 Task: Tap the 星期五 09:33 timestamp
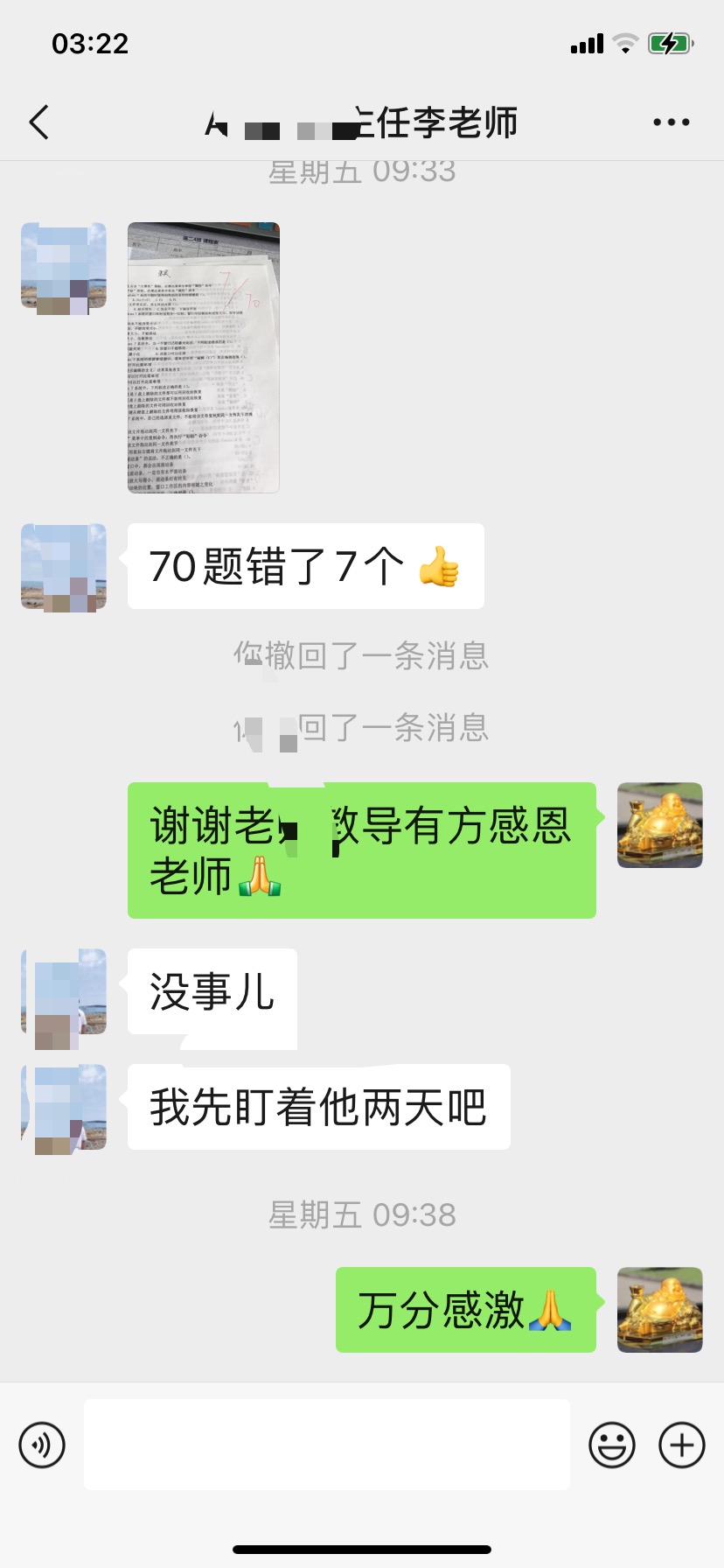point(362,171)
